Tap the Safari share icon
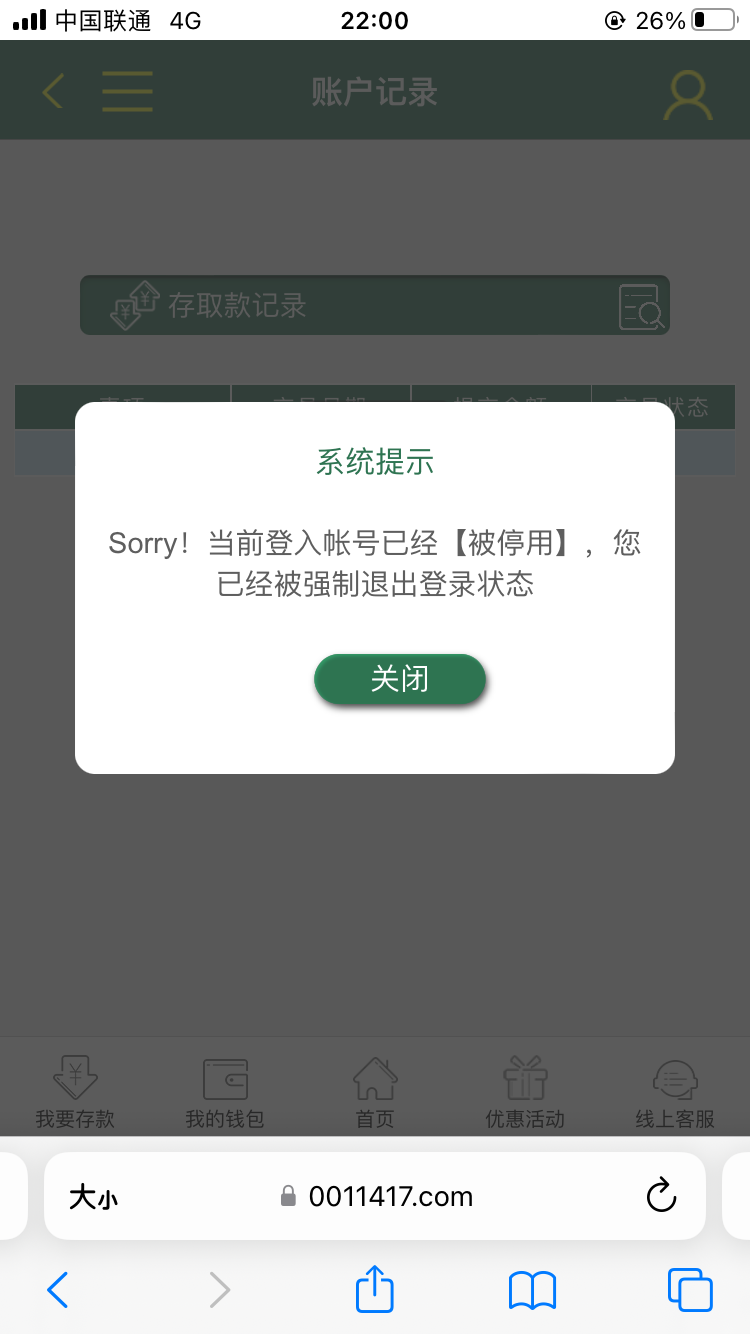 coord(373,1290)
